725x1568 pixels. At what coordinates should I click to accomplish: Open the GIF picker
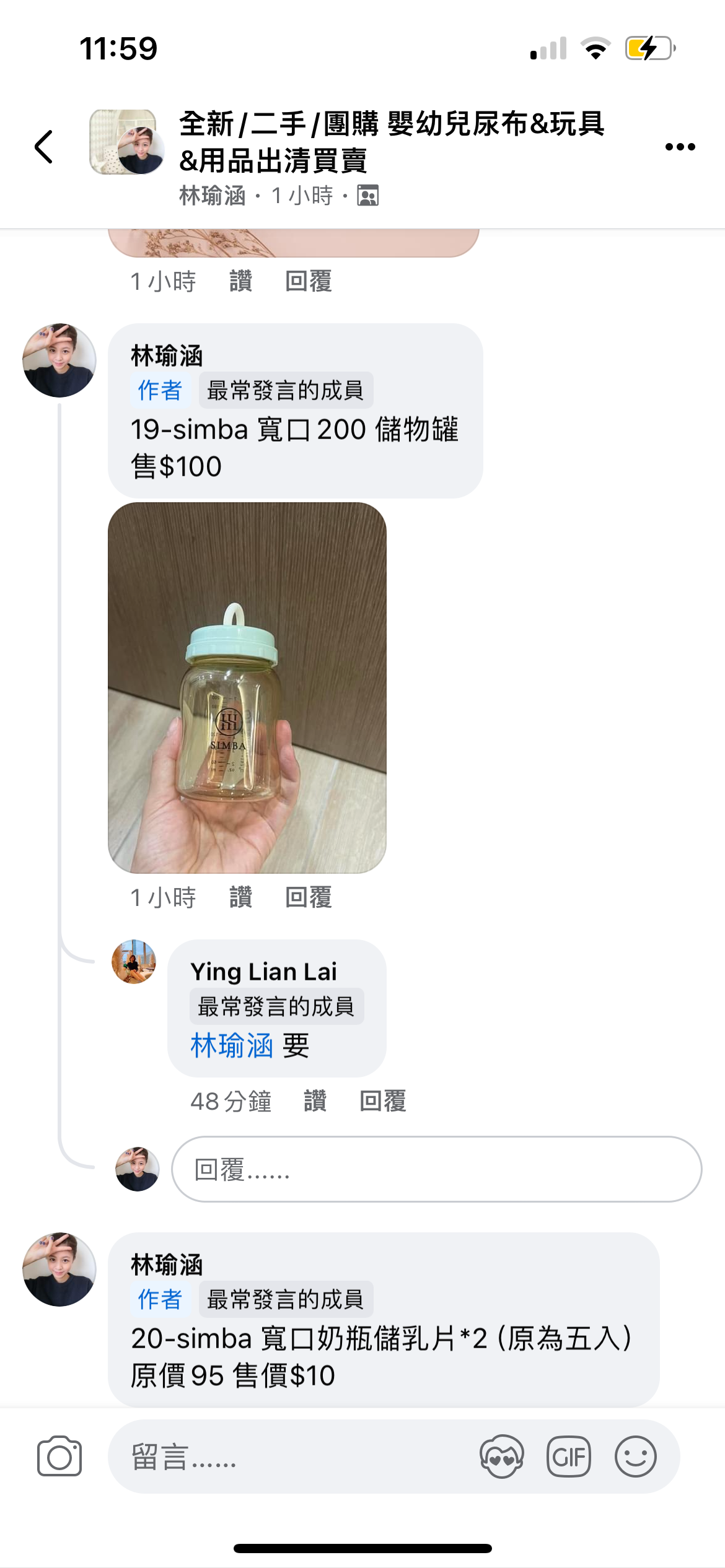(568, 1457)
